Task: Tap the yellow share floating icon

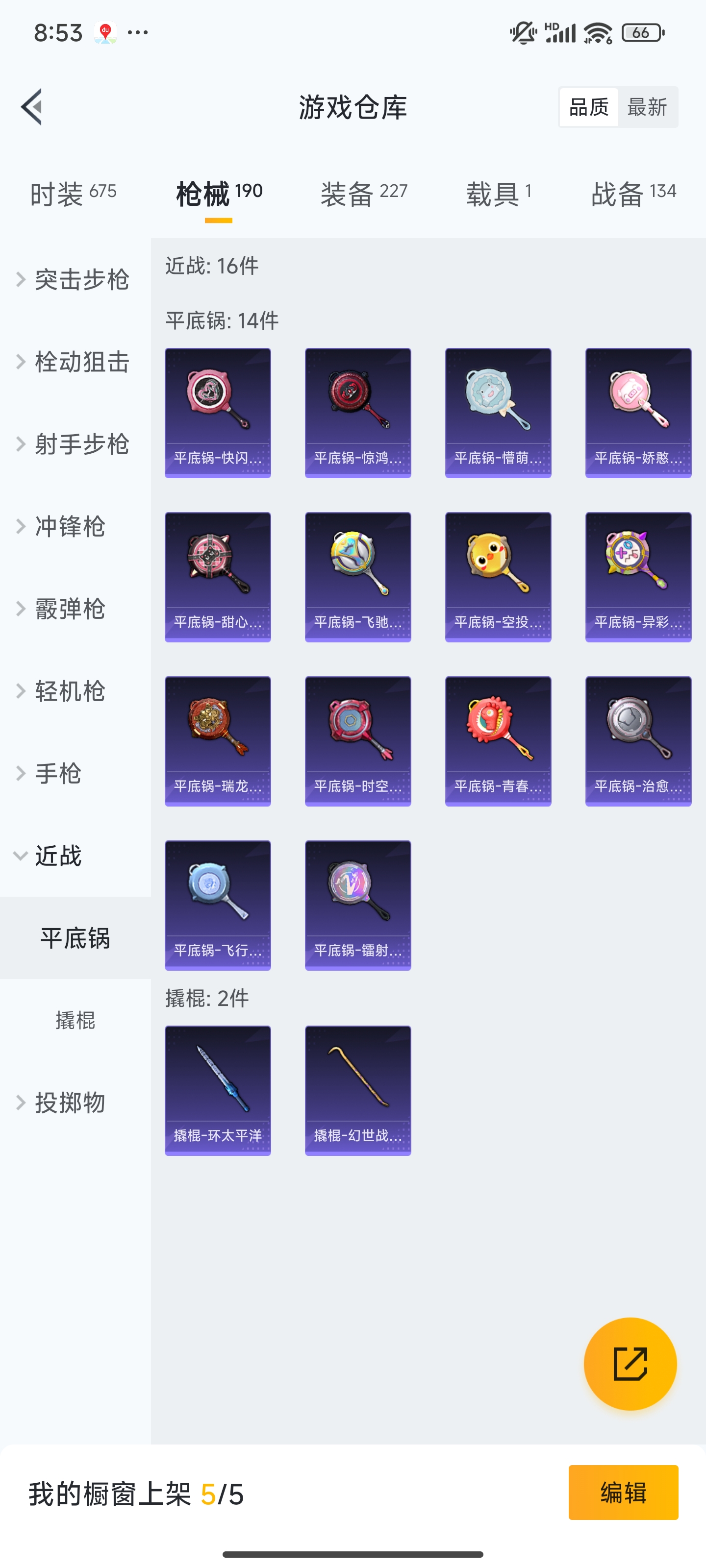Action: 631,1364
